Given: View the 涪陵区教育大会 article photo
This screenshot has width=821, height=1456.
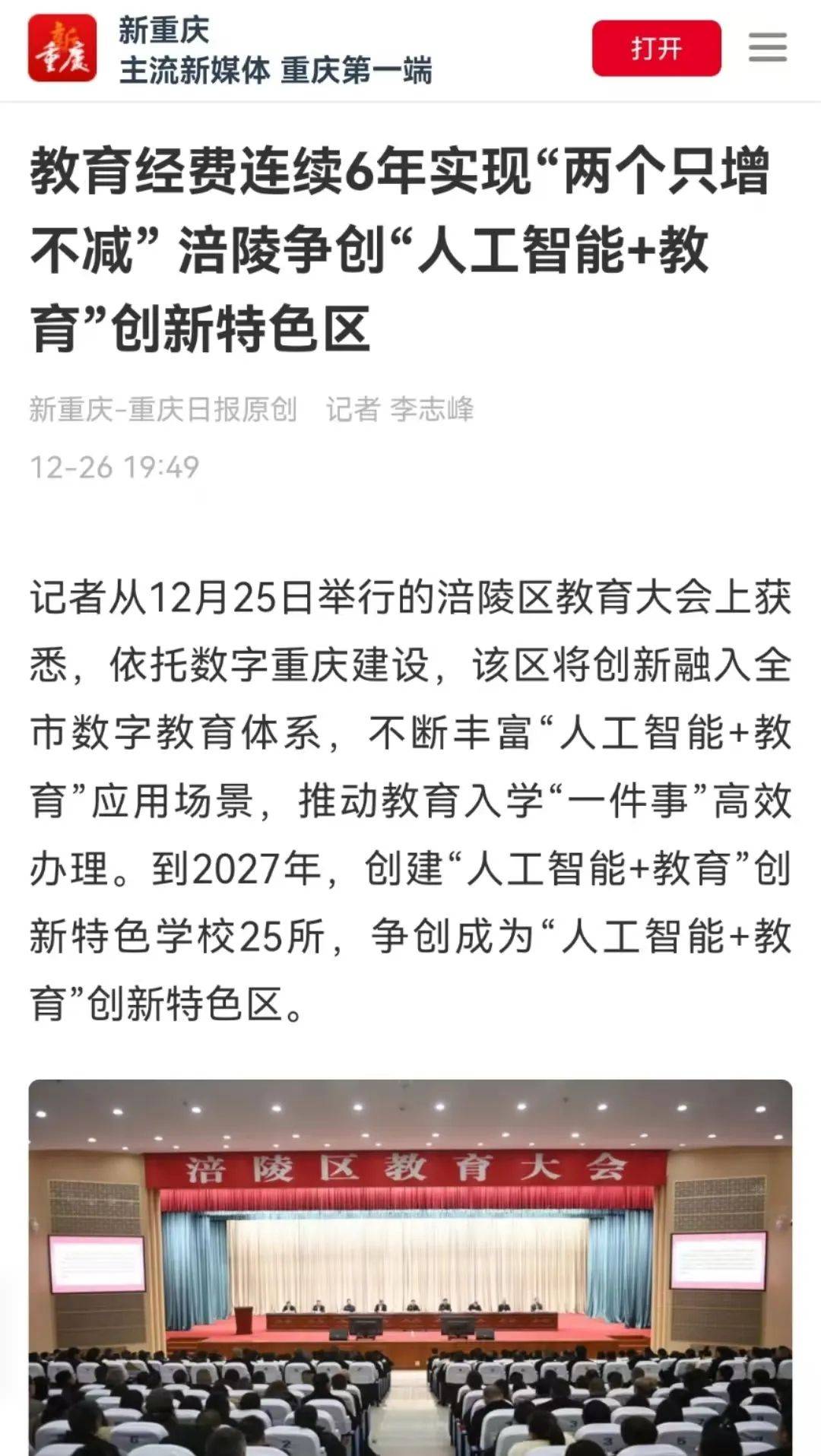Looking at the screenshot, I should tap(410, 1266).
